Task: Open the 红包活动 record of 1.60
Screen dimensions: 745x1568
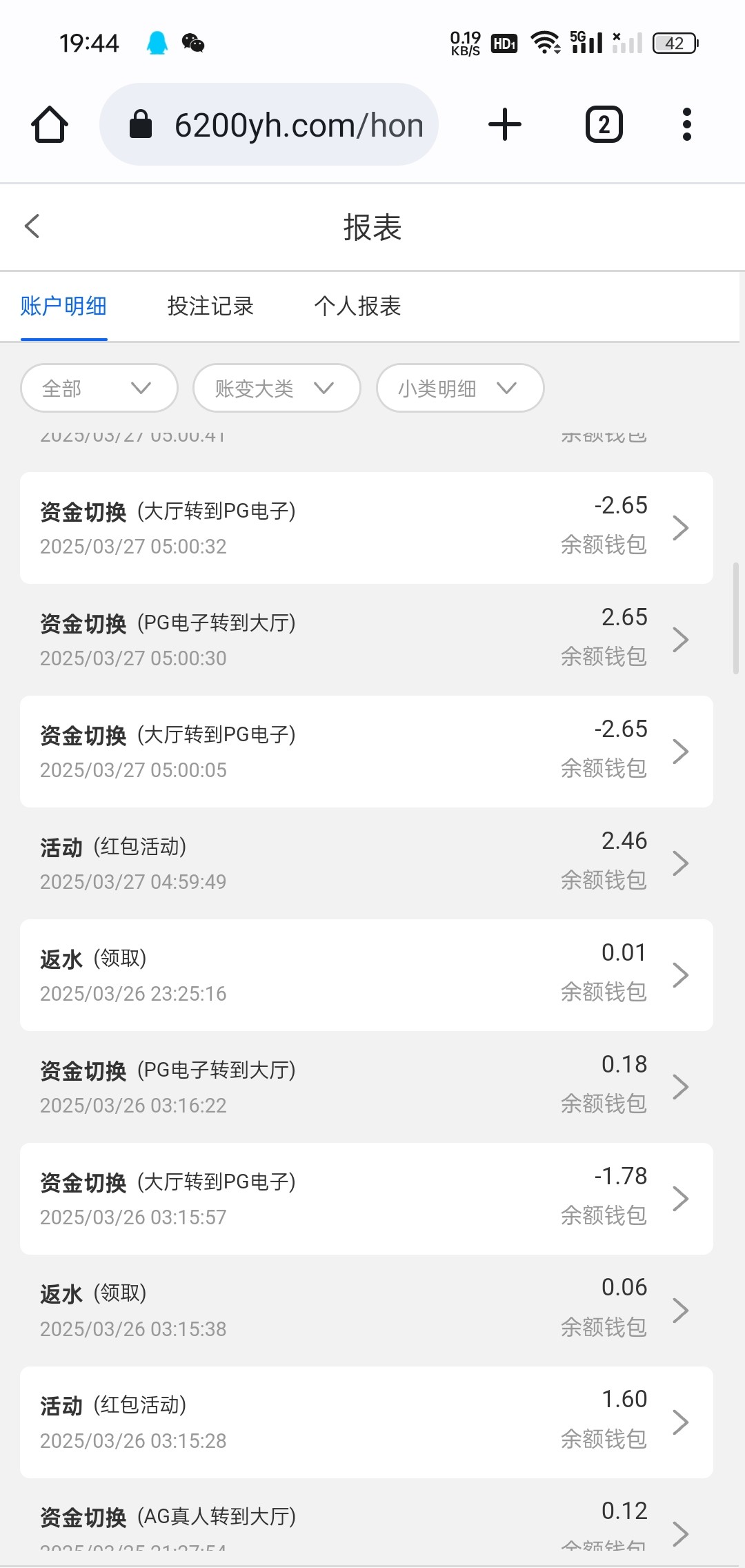Action: pyautogui.click(x=366, y=1422)
